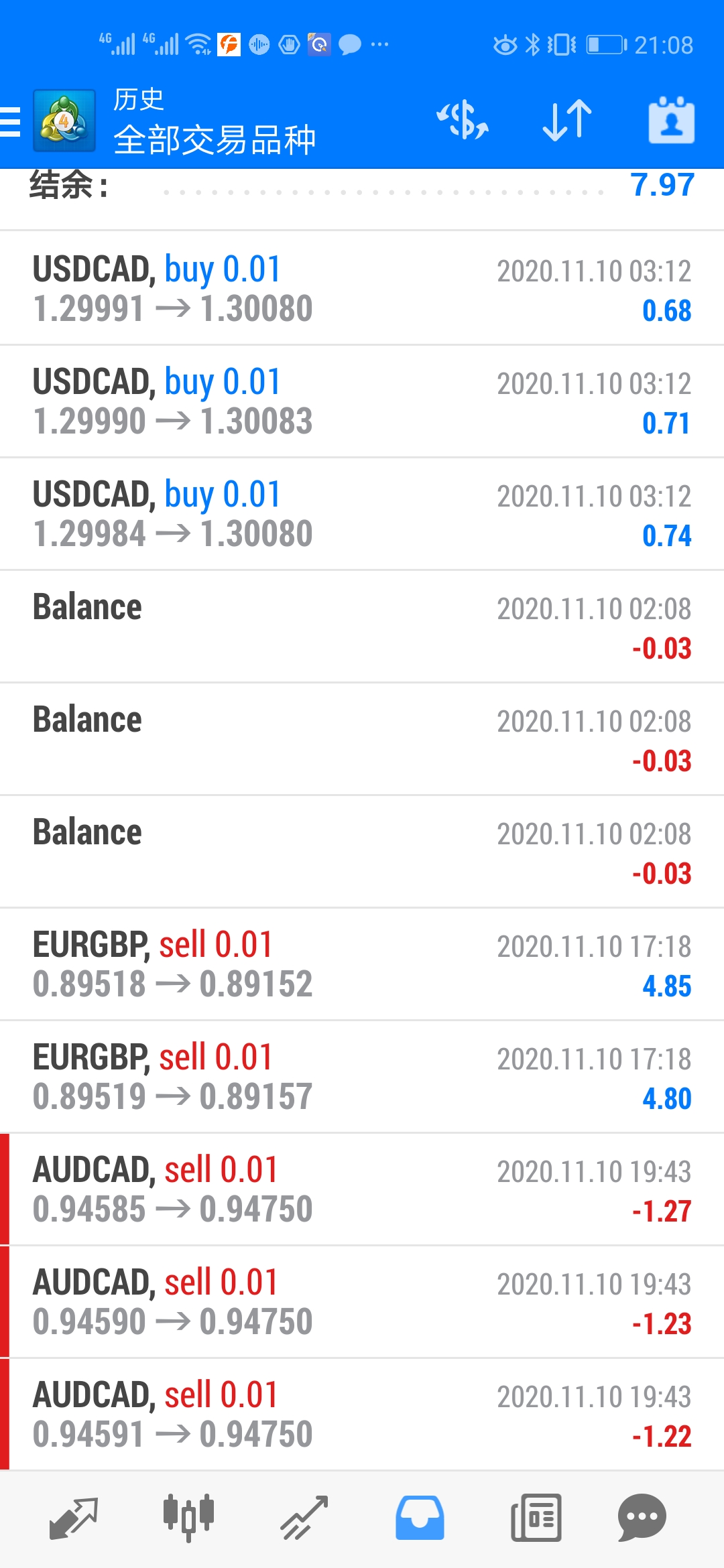The image size is (724, 1568).
Task: View AUDCAD sell trade with loss -1.23
Action: [x=362, y=1302]
